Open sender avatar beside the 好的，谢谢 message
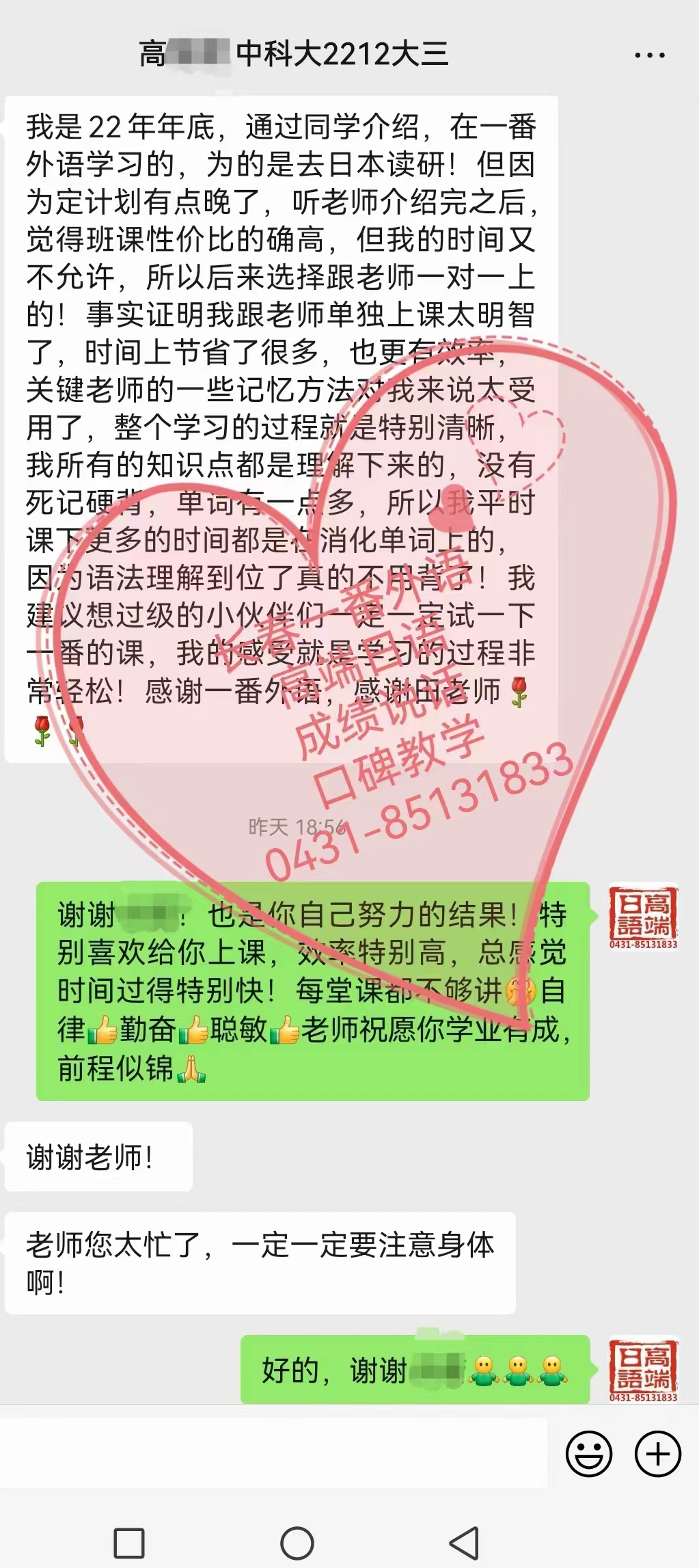The height and width of the screenshot is (1568, 699). [x=643, y=1369]
